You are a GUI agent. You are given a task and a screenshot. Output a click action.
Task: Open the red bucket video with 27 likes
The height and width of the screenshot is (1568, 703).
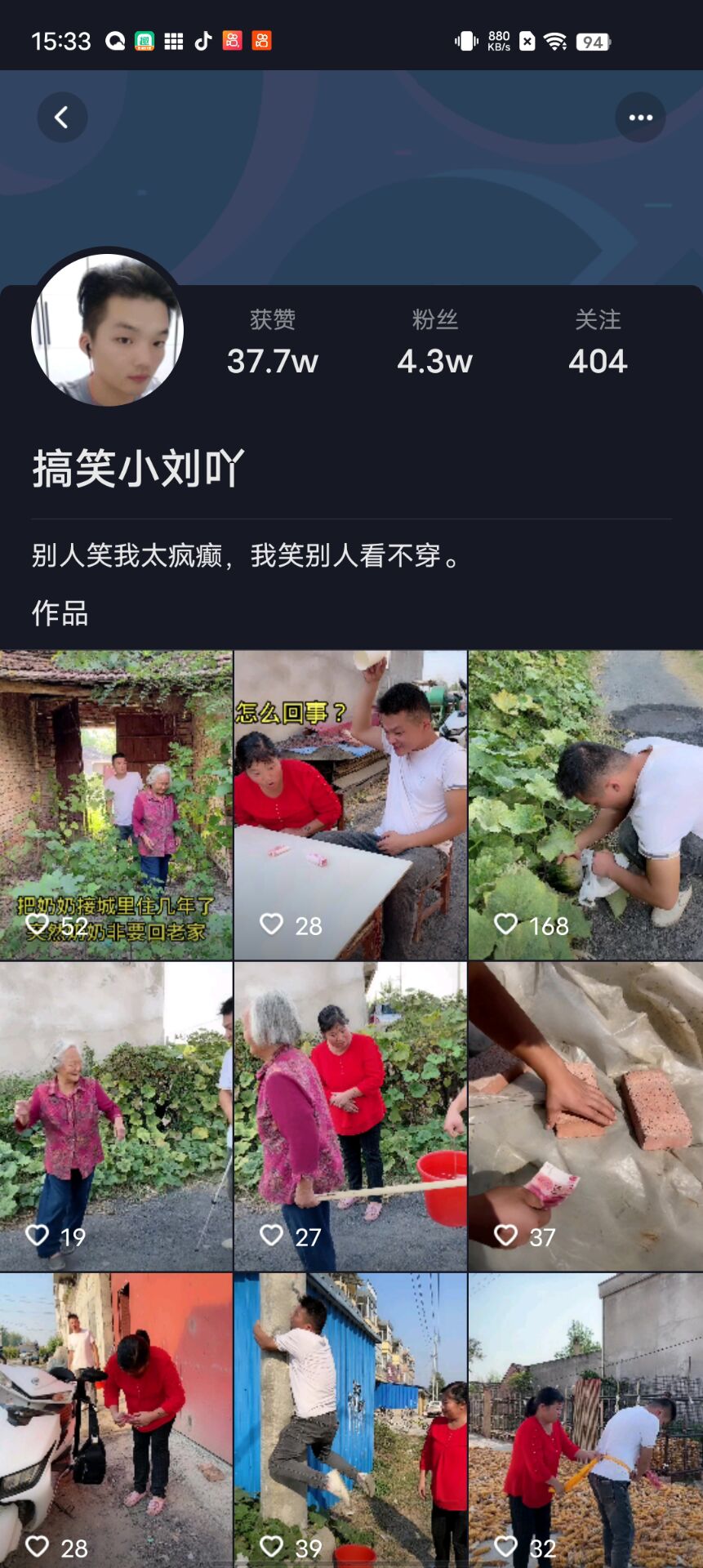tap(350, 1116)
